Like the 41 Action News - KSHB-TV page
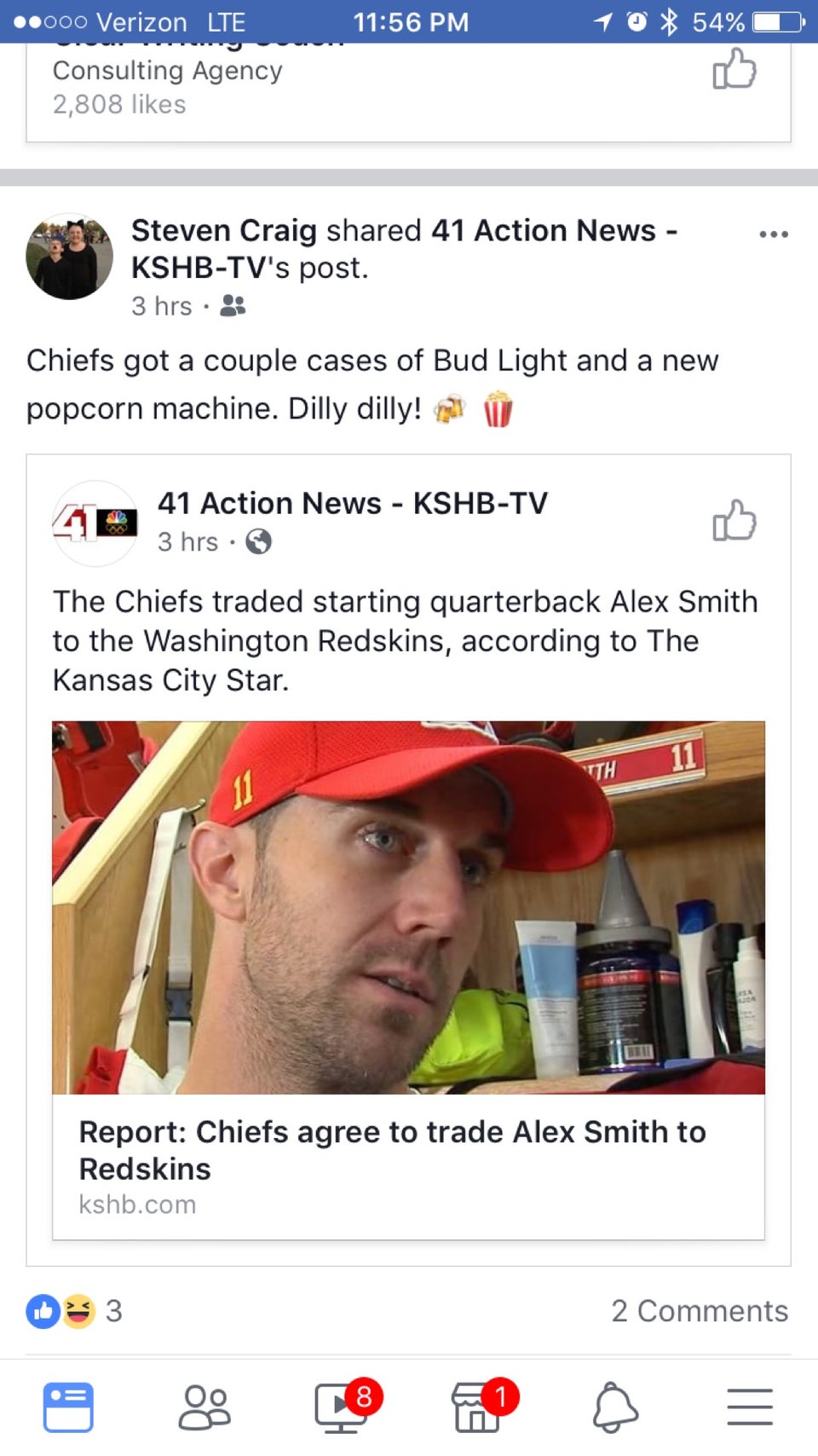 734,520
